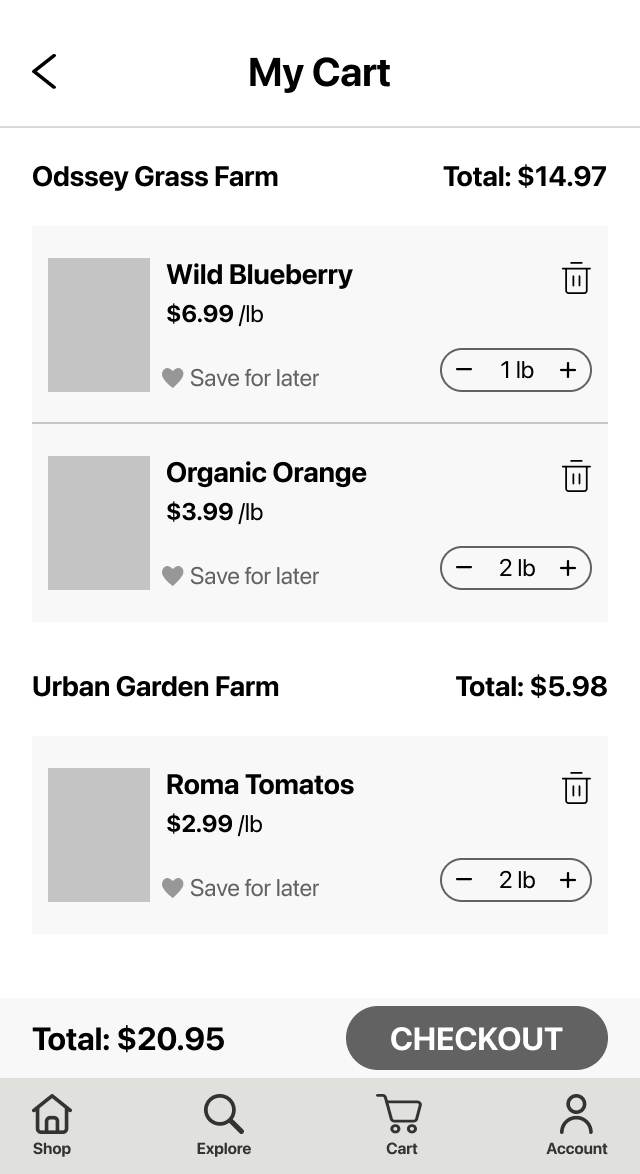This screenshot has height=1174, width=640.
Task: Save Organic Orange for later
Action: pyautogui.click(x=240, y=576)
